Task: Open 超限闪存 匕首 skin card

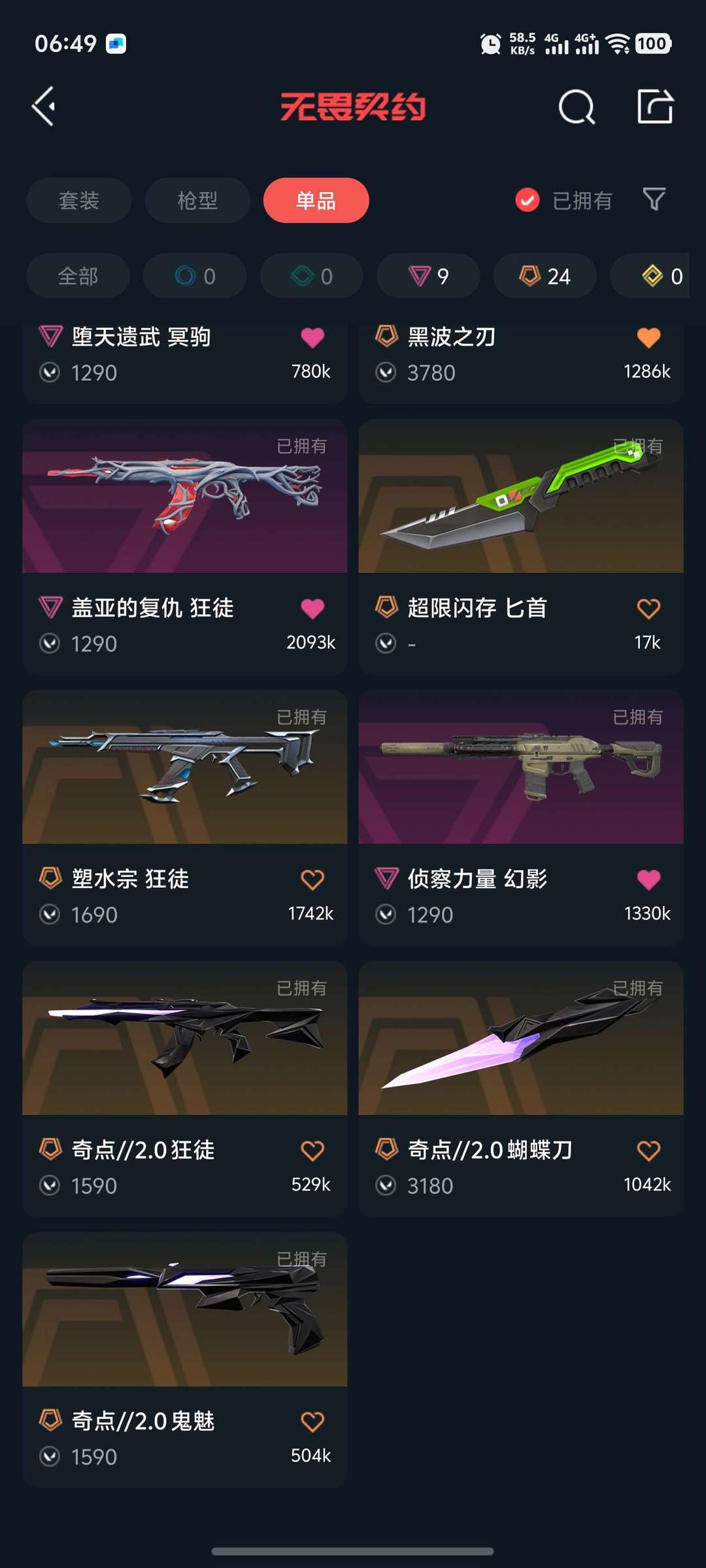Action: pos(521,547)
